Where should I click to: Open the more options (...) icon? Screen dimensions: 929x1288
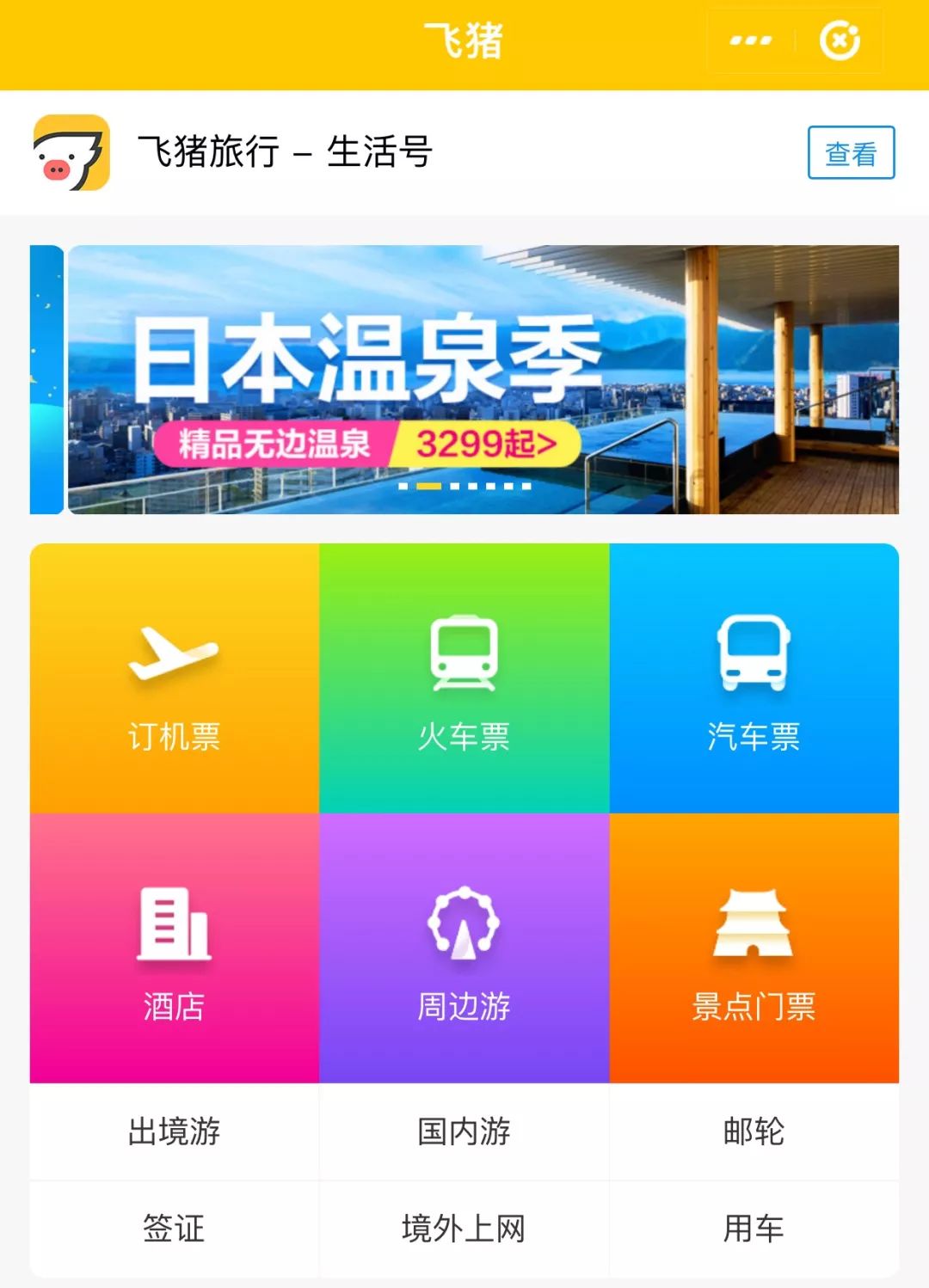tap(752, 40)
